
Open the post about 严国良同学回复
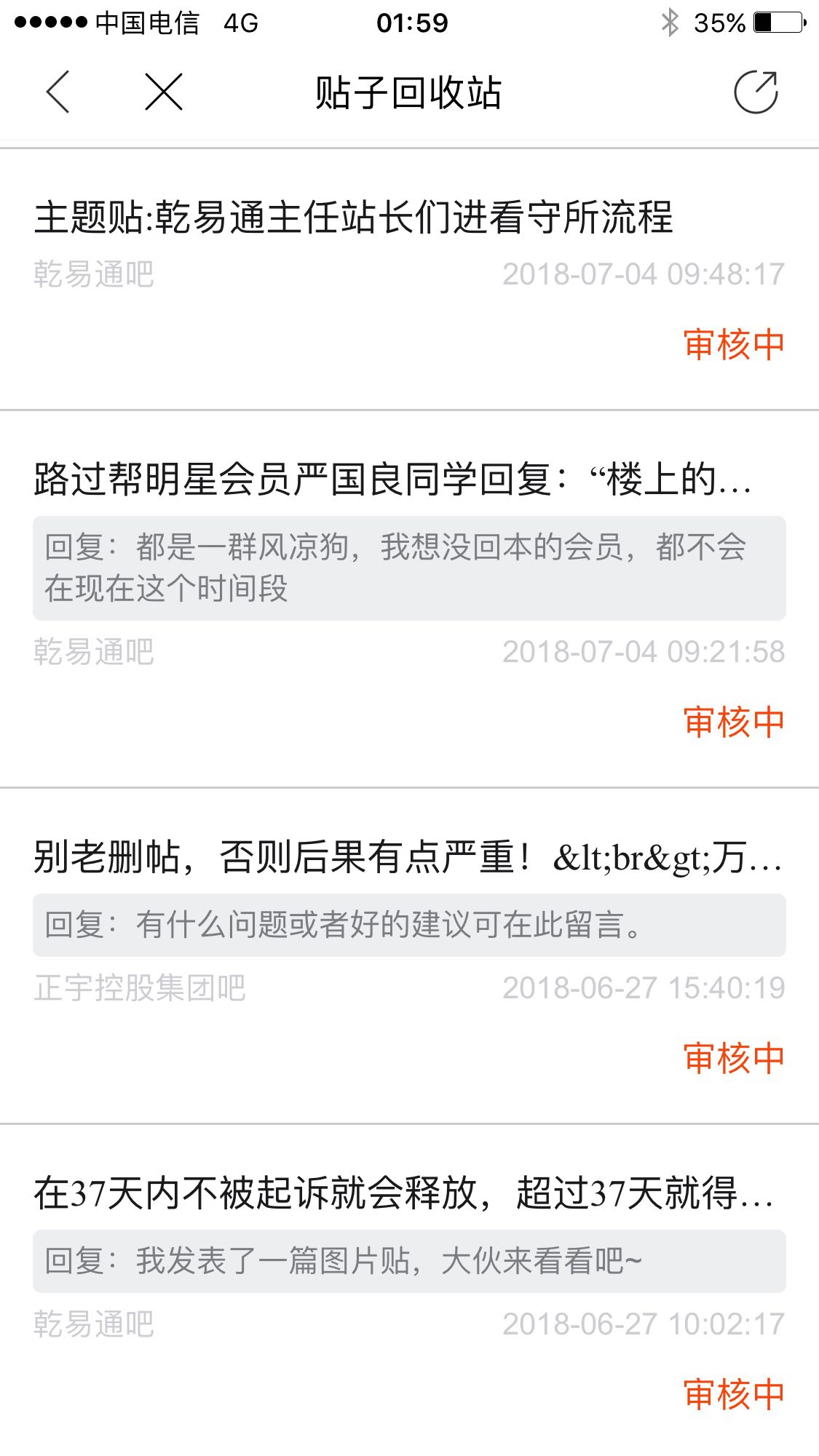[393, 480]
